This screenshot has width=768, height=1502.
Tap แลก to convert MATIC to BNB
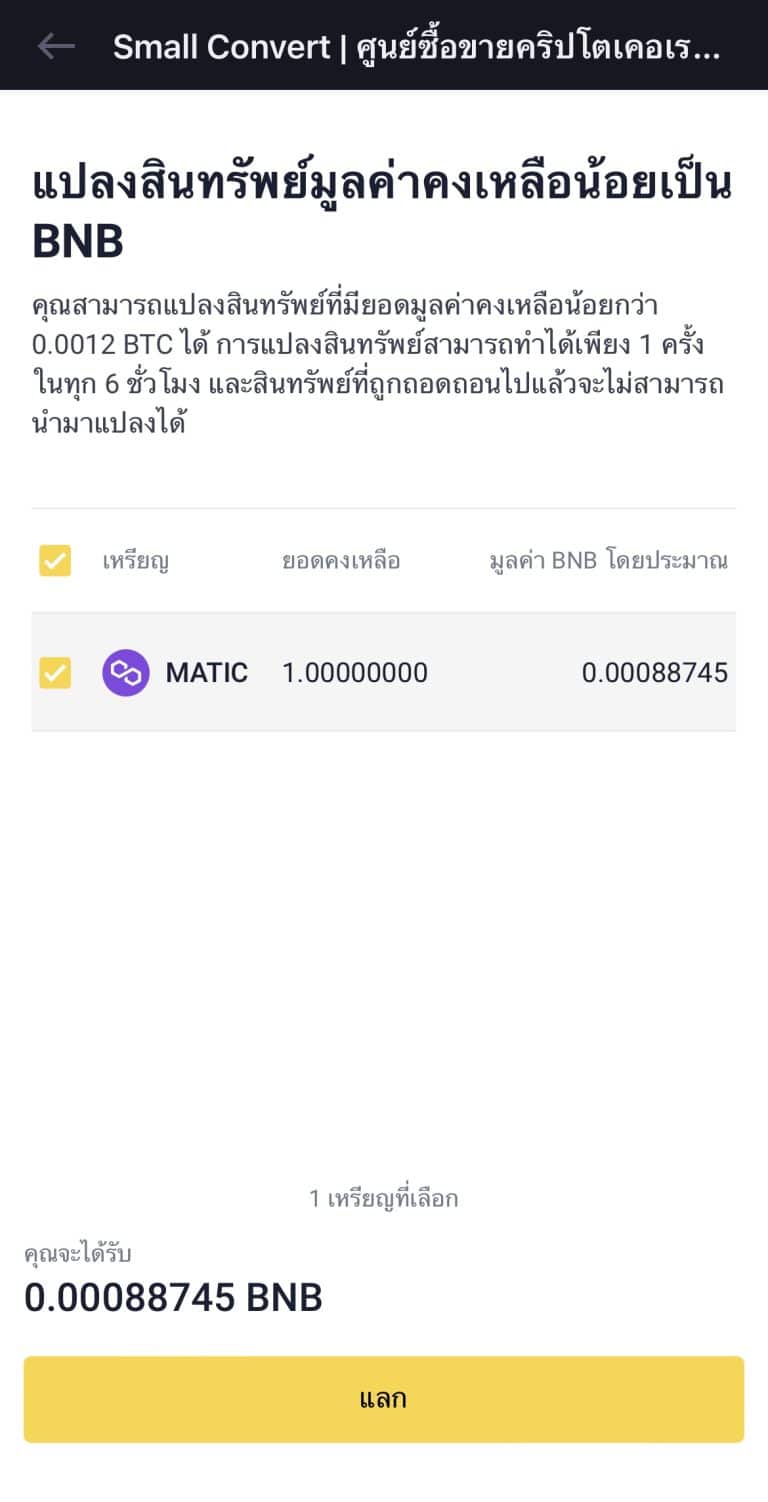point(384,1399)
